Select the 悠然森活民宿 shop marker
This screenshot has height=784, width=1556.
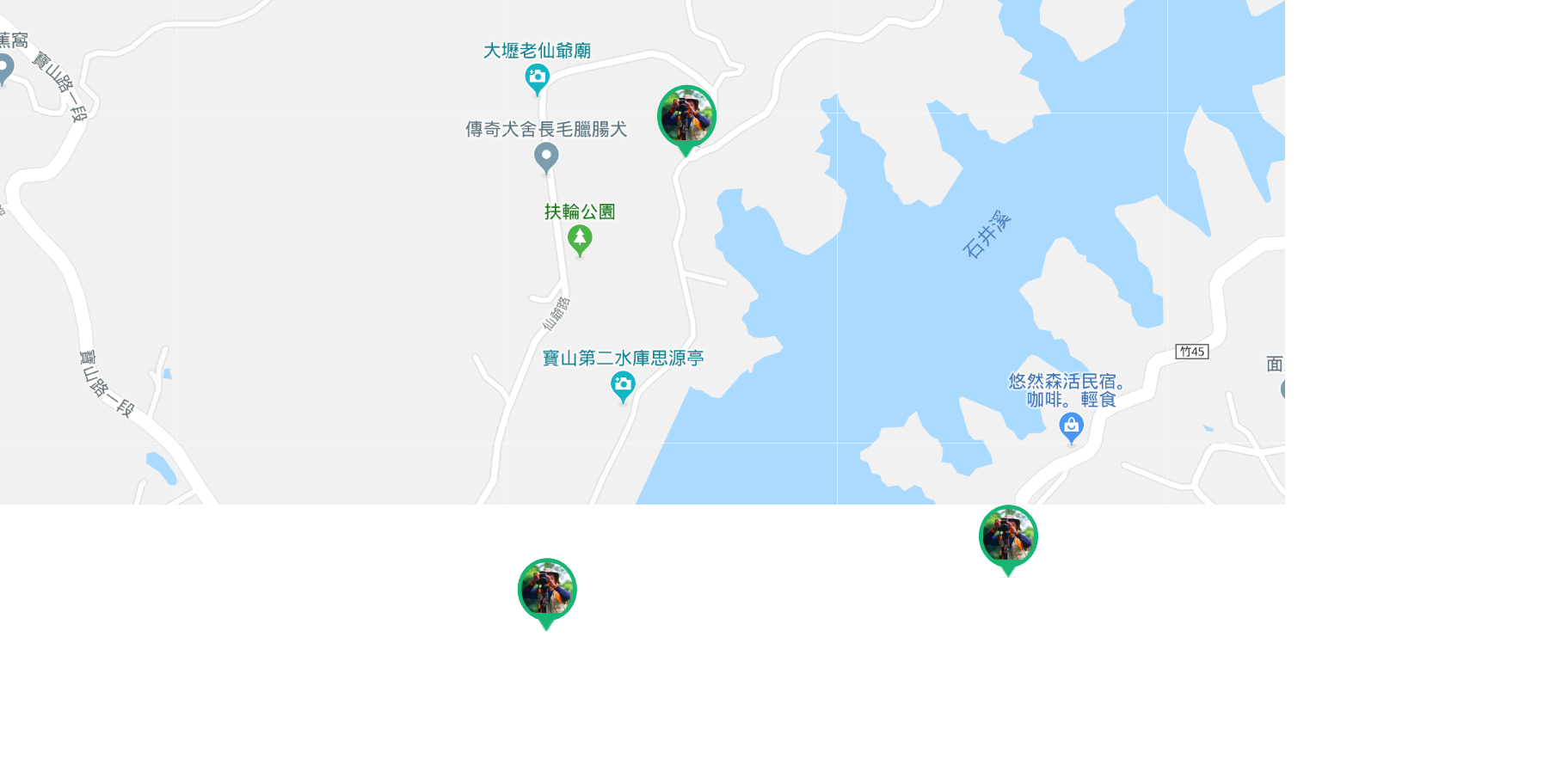click(1071, 426)
